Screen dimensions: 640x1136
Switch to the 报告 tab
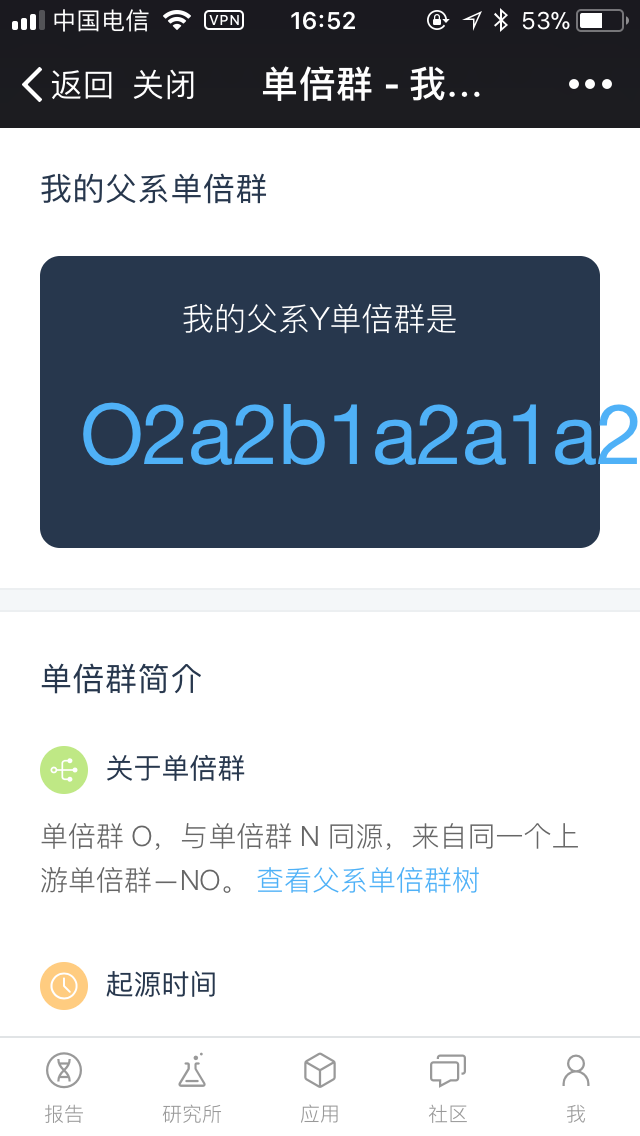coord(64,1087)
